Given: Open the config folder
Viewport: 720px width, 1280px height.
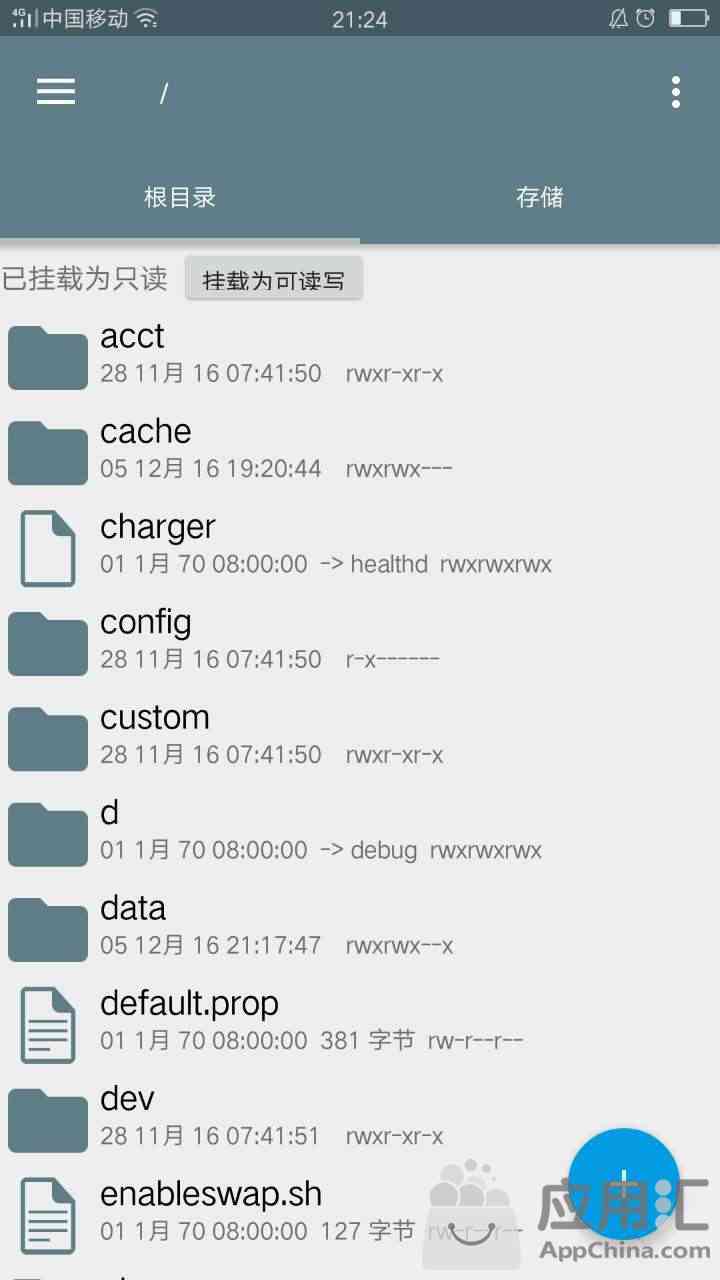Looking at the screenshot, I should click(360, 641).
